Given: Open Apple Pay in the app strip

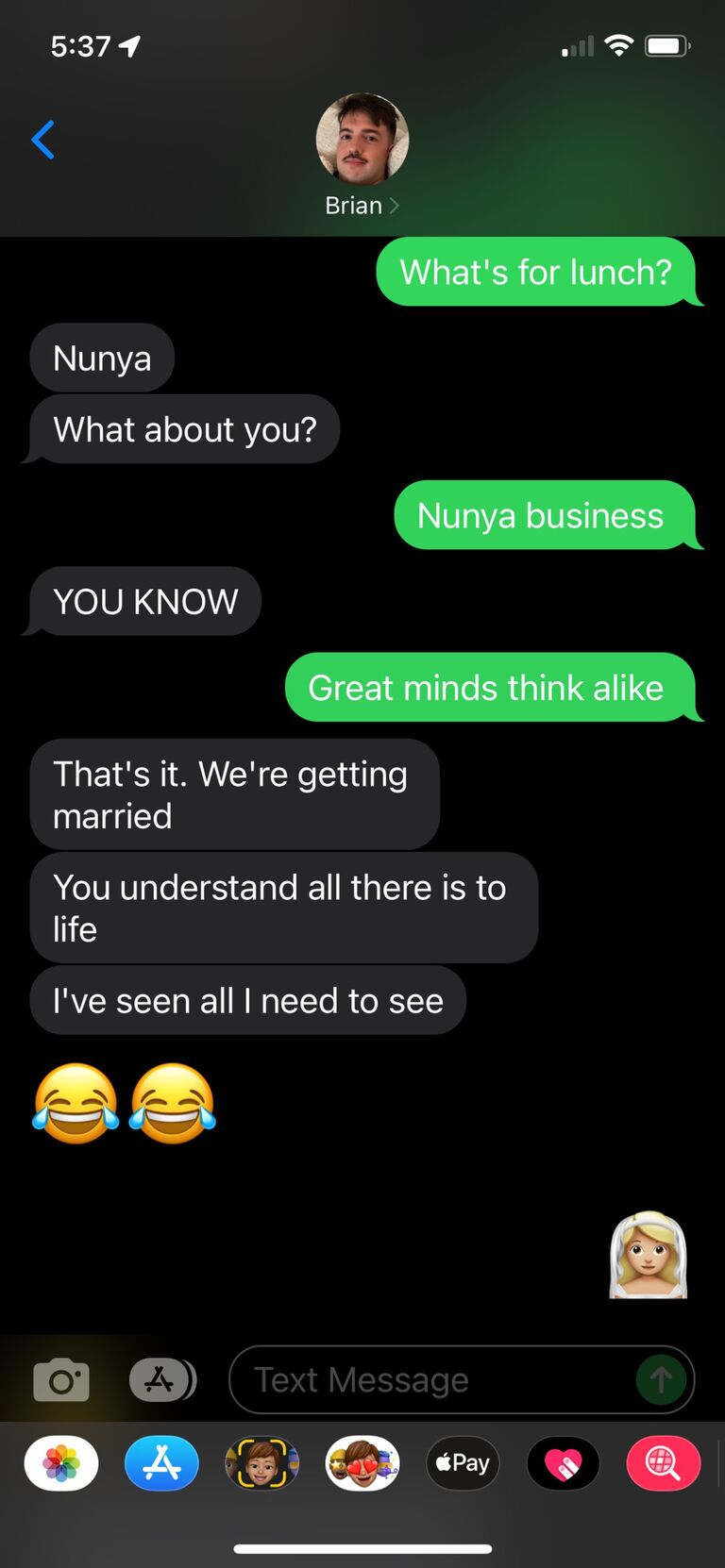Looking at the screenshot, I should point(463,1463).
